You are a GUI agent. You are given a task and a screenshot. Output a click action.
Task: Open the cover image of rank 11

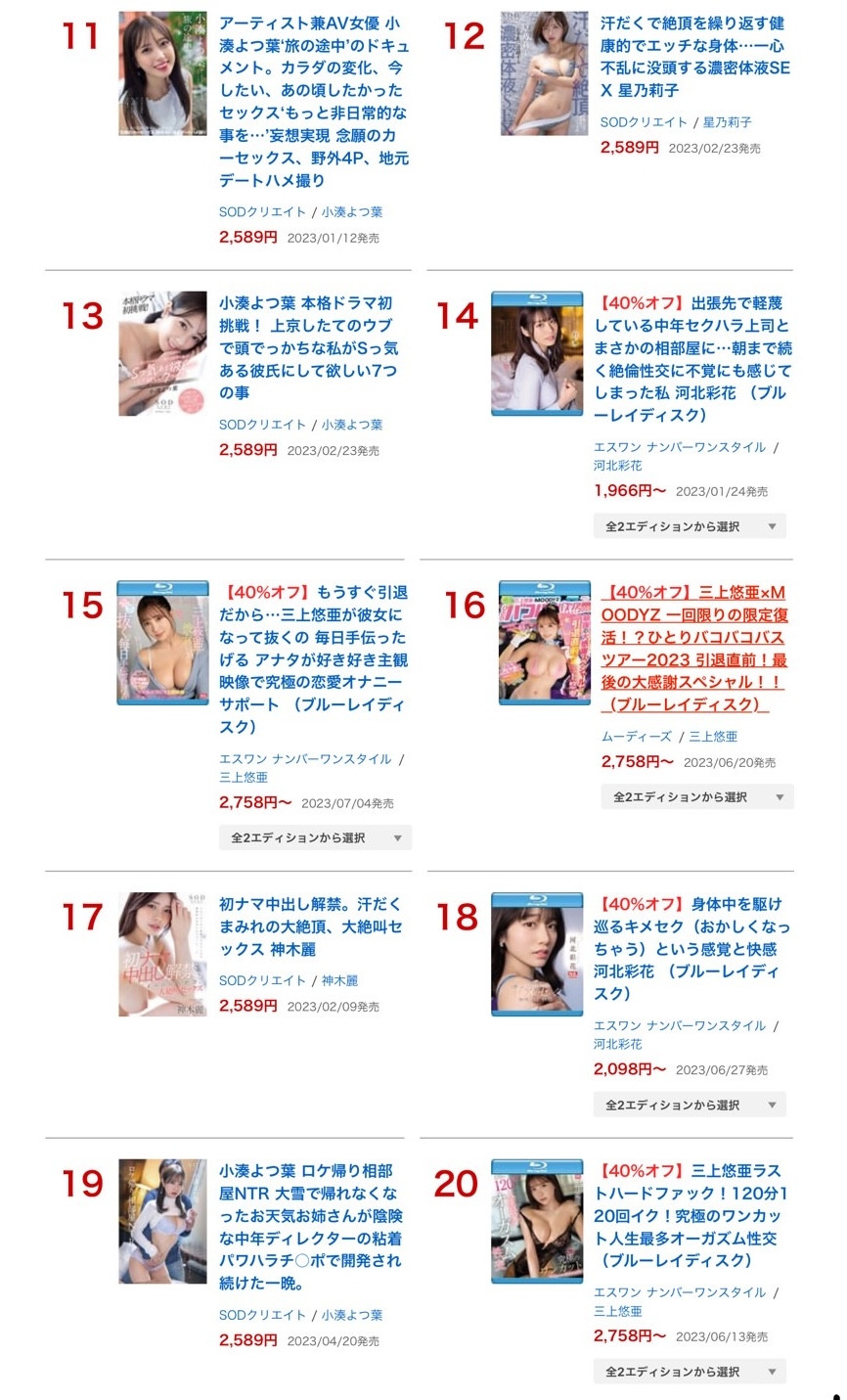[162, 73]
